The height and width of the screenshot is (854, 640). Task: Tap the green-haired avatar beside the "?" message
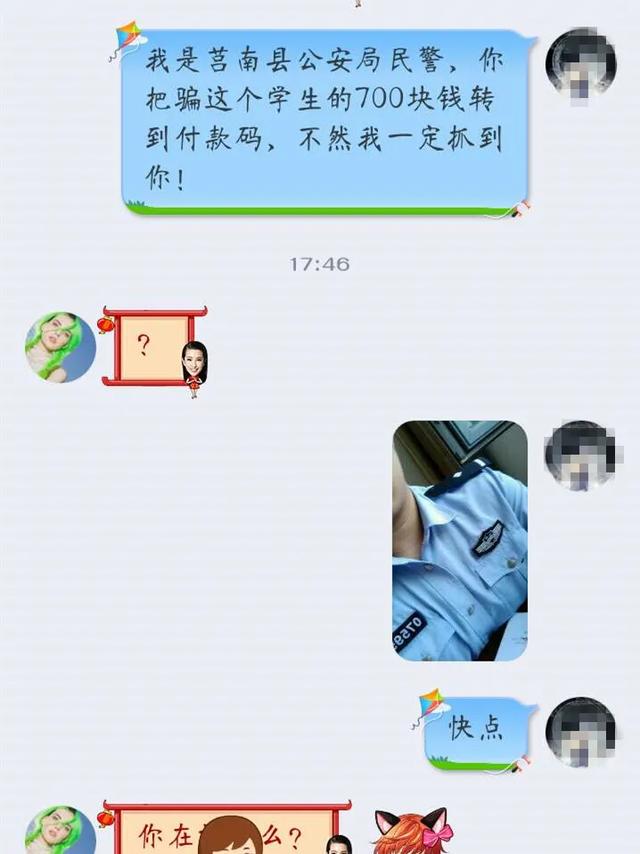(x=60, y=347)
